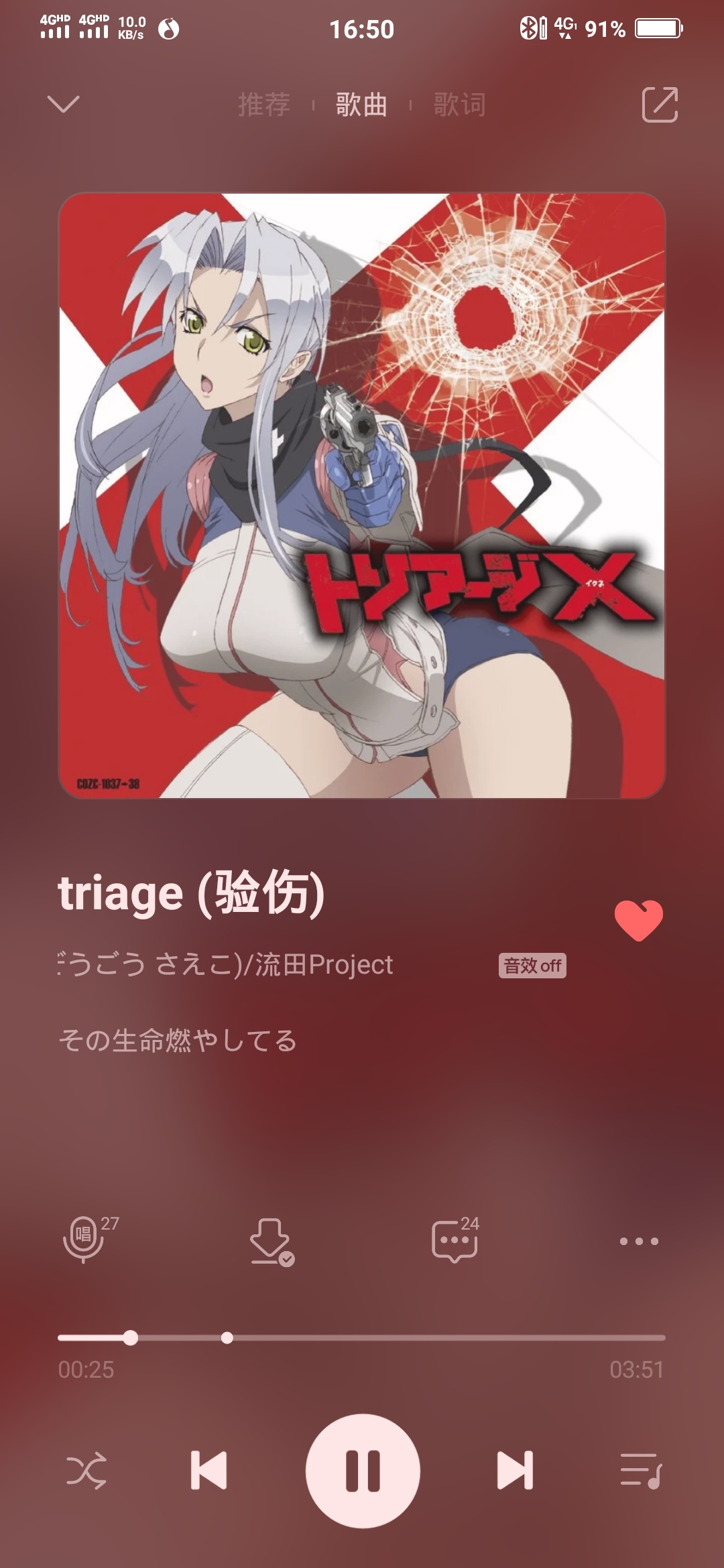
Task: Open the comments for this song
Action: [456, 1240]
